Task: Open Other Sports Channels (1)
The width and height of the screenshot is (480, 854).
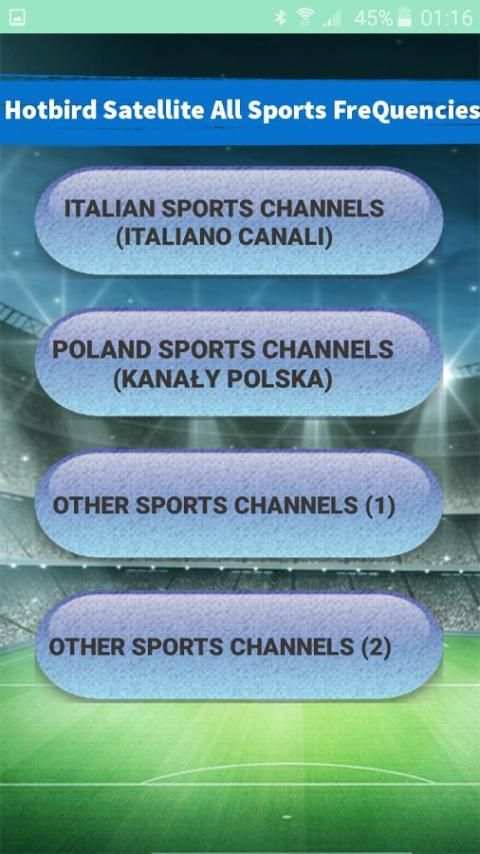Action: [x=239, y=505]
